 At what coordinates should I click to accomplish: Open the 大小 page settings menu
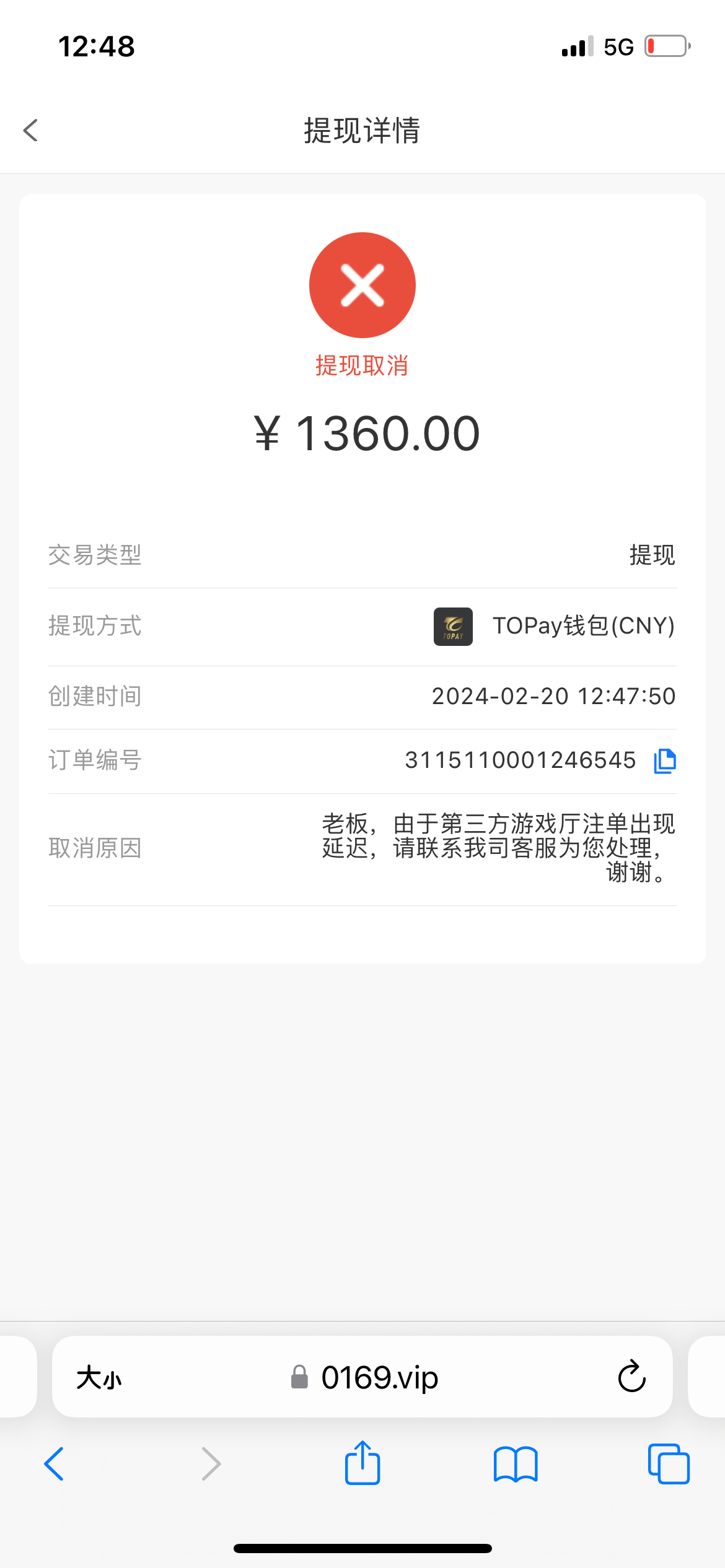(99, 1378)
